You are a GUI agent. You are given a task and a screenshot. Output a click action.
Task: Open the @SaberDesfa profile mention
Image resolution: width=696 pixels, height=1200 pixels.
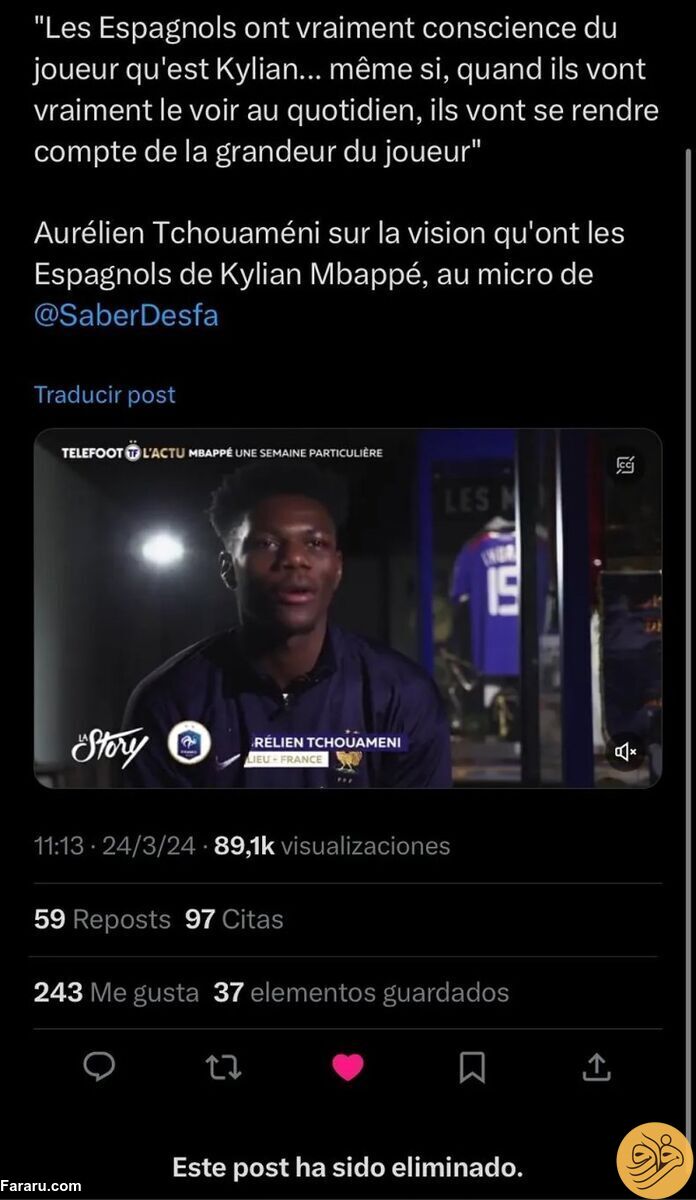pyautogui.click(x=126, y=316)
